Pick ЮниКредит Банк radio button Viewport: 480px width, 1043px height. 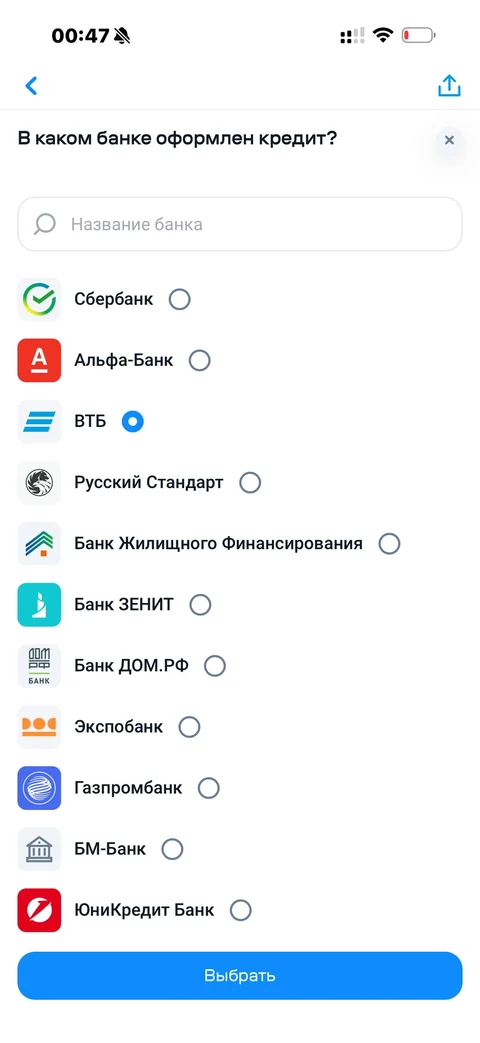point(241,910)
